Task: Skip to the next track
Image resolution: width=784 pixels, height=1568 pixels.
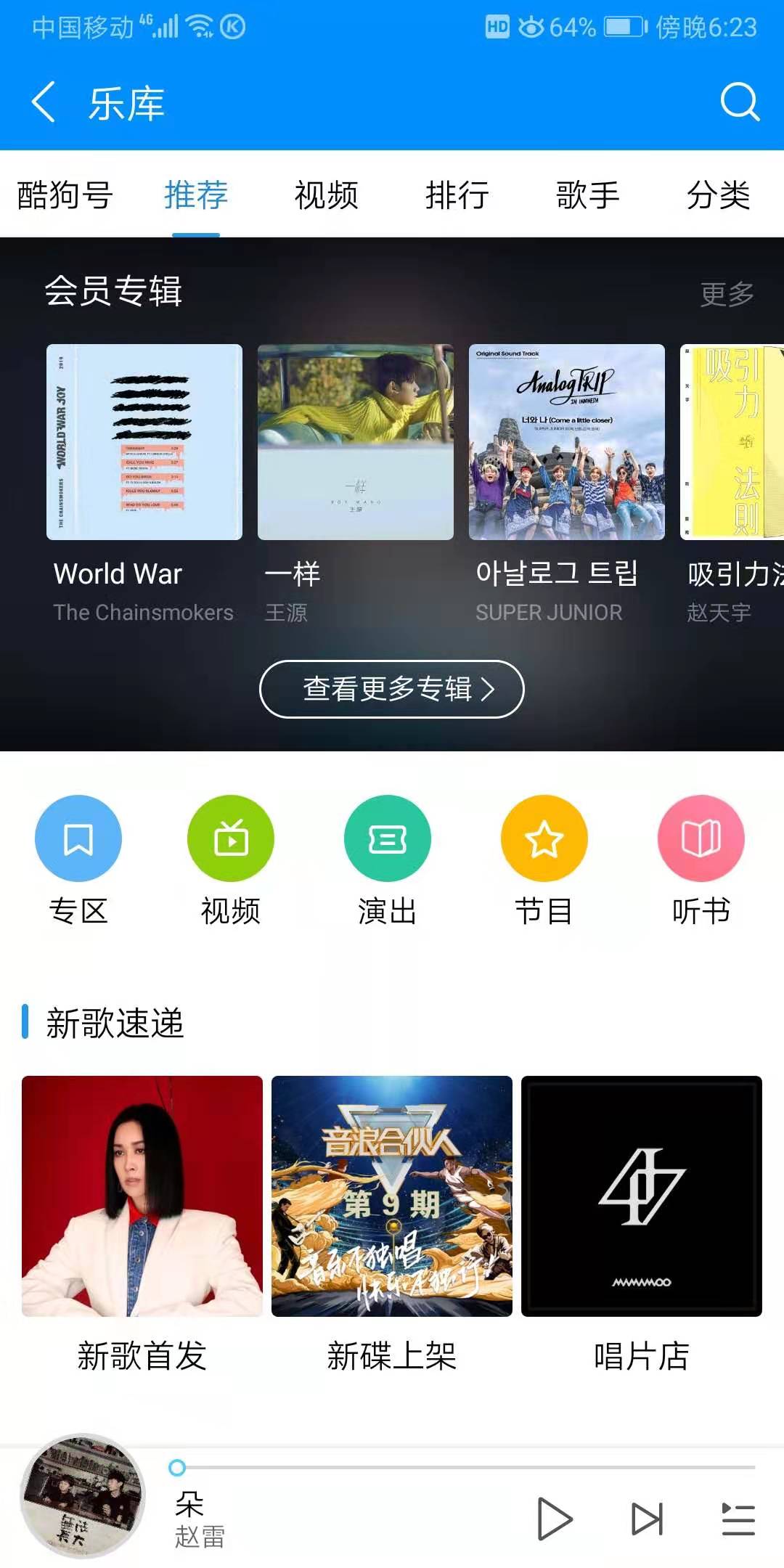Action: pos(646,1519)
